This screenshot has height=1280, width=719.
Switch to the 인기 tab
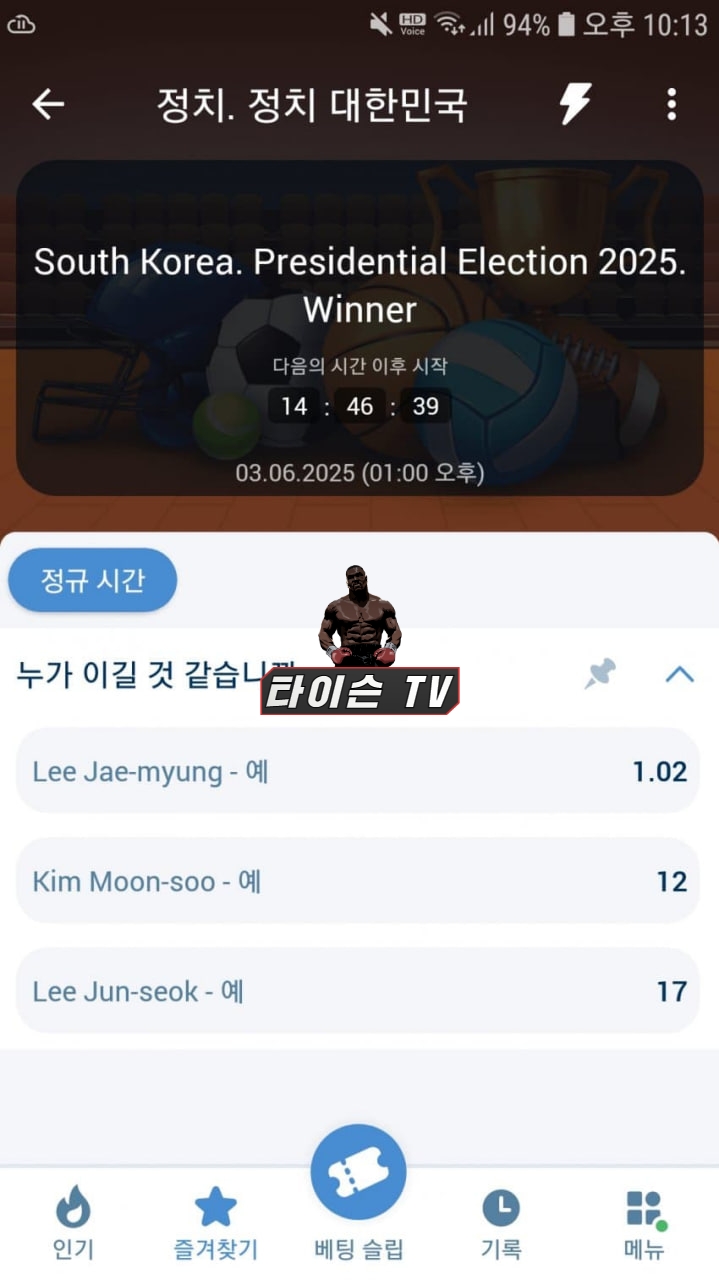point(72,1222)
